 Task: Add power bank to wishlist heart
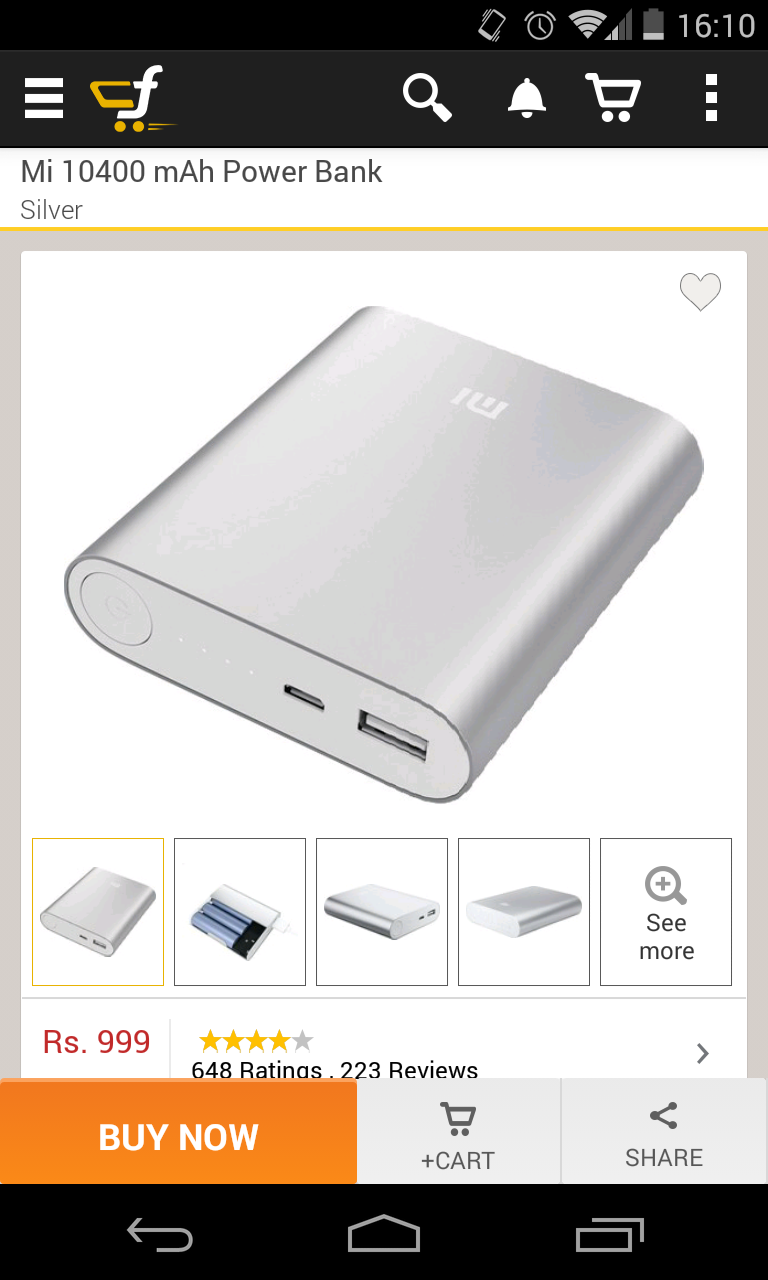tap(700, 292)
